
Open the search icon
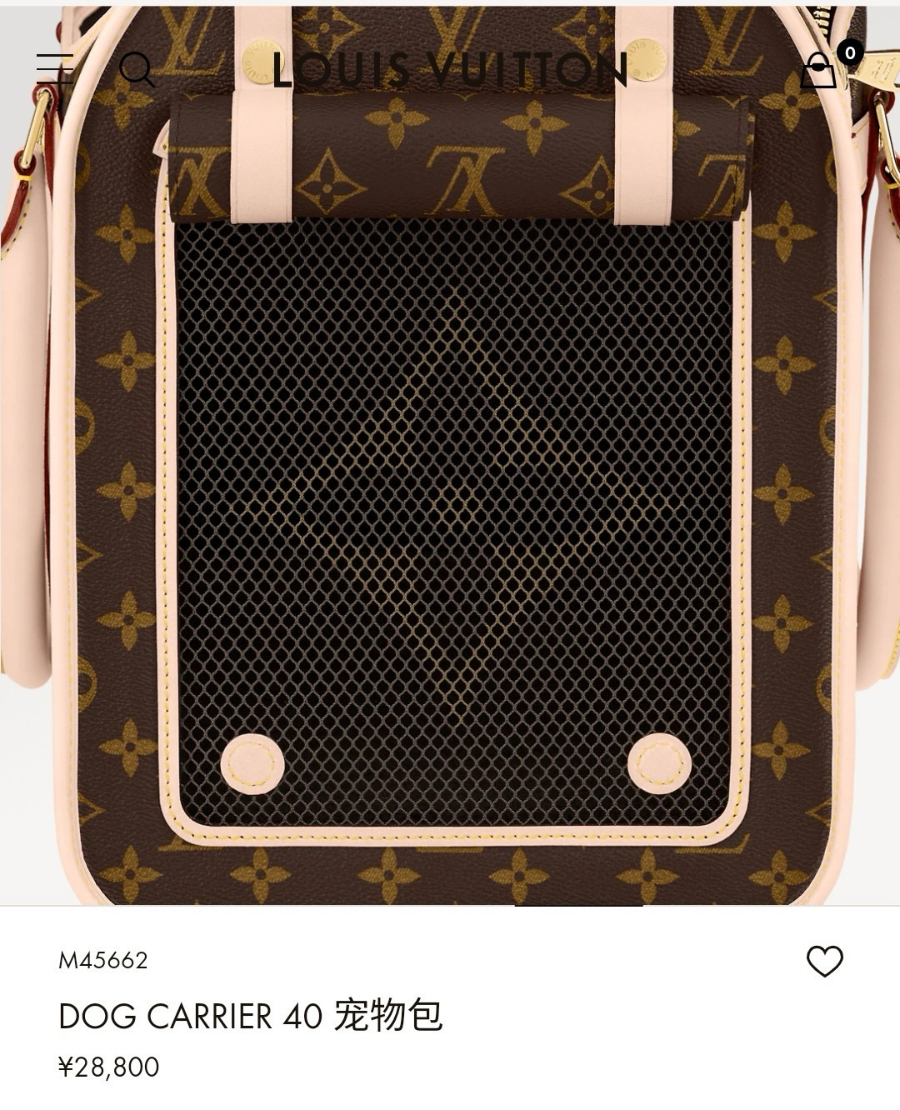(x=136, y=69)
